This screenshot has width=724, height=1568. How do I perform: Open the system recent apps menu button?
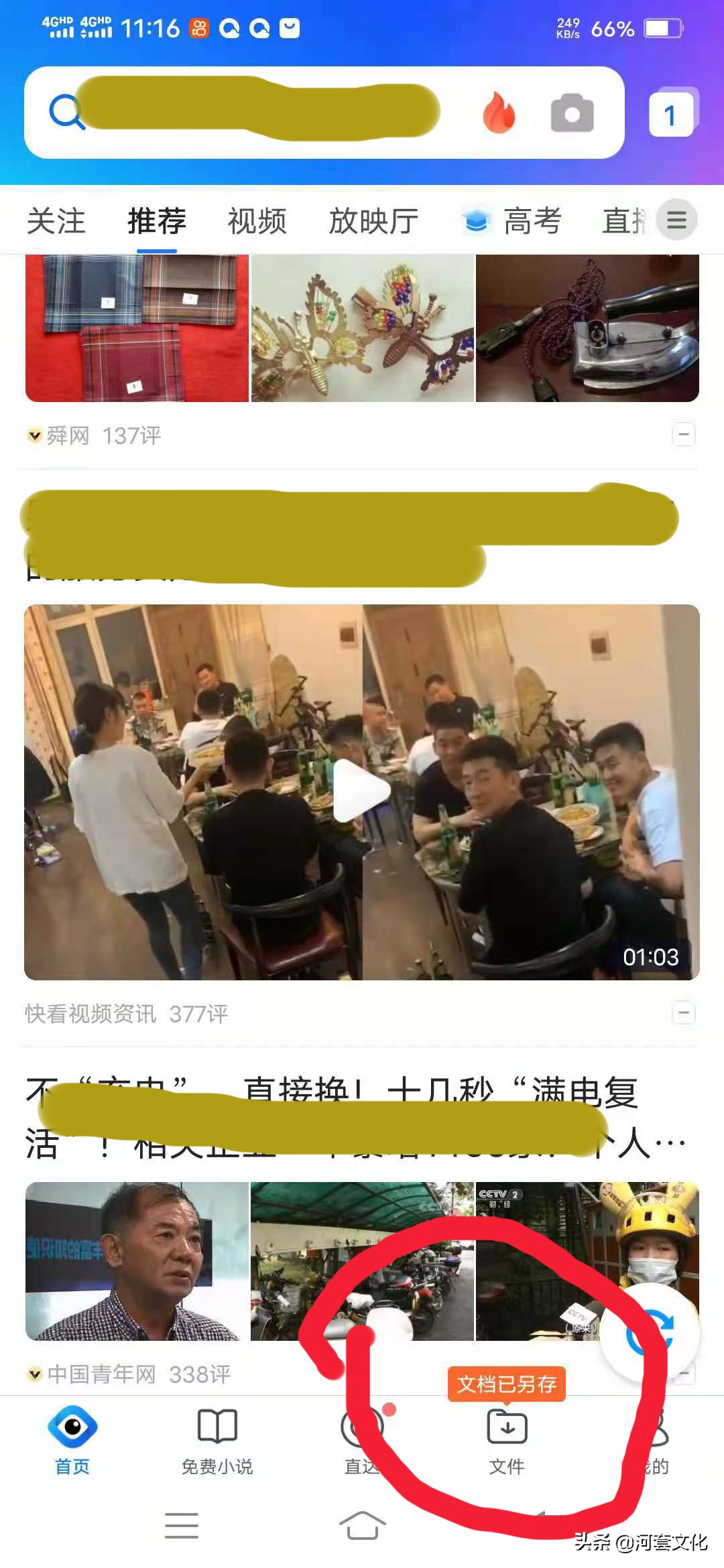[x=182, y=1526]
